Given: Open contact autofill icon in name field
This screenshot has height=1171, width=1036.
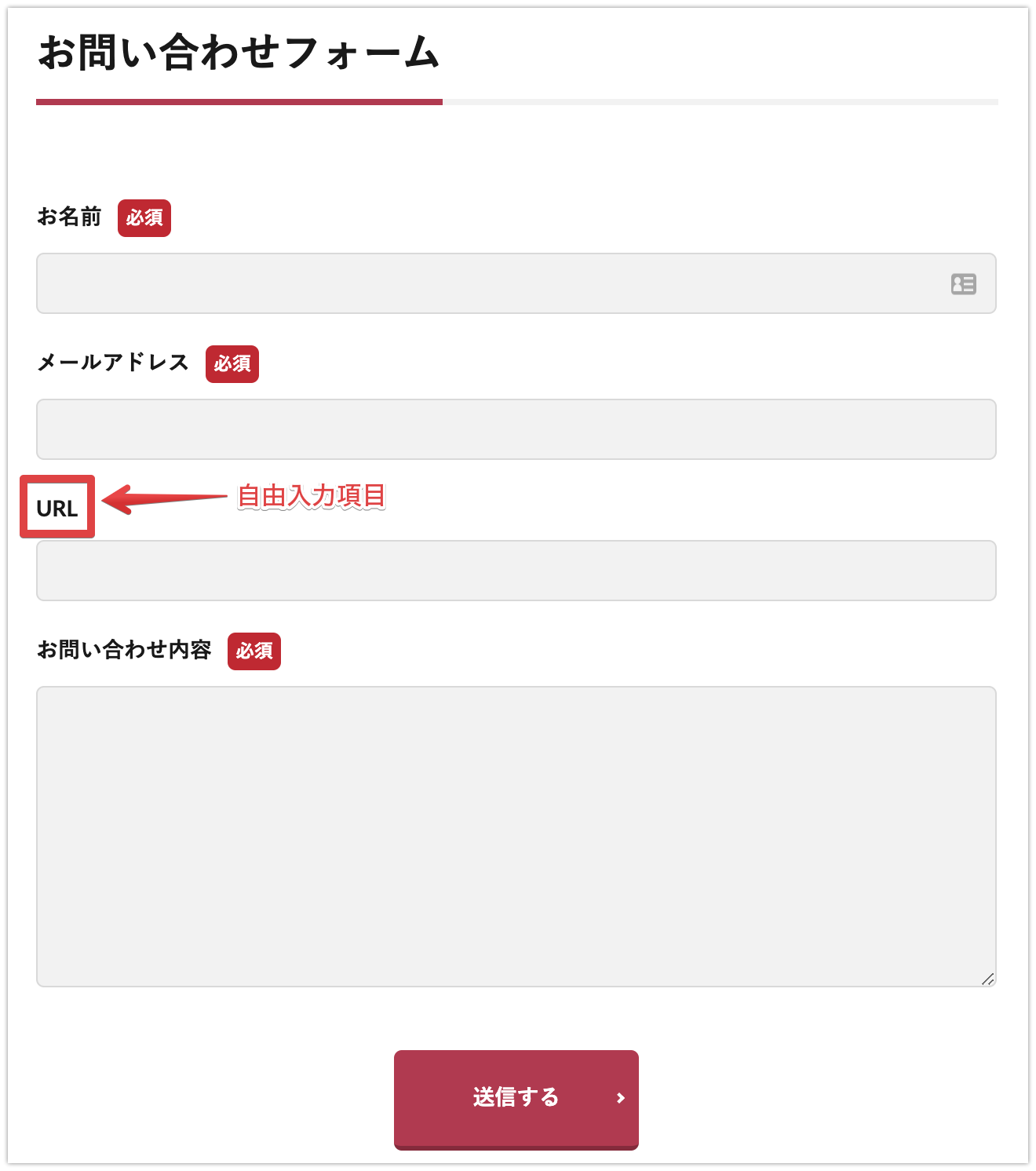Looking at the screenshot, I should pos(963,284).
